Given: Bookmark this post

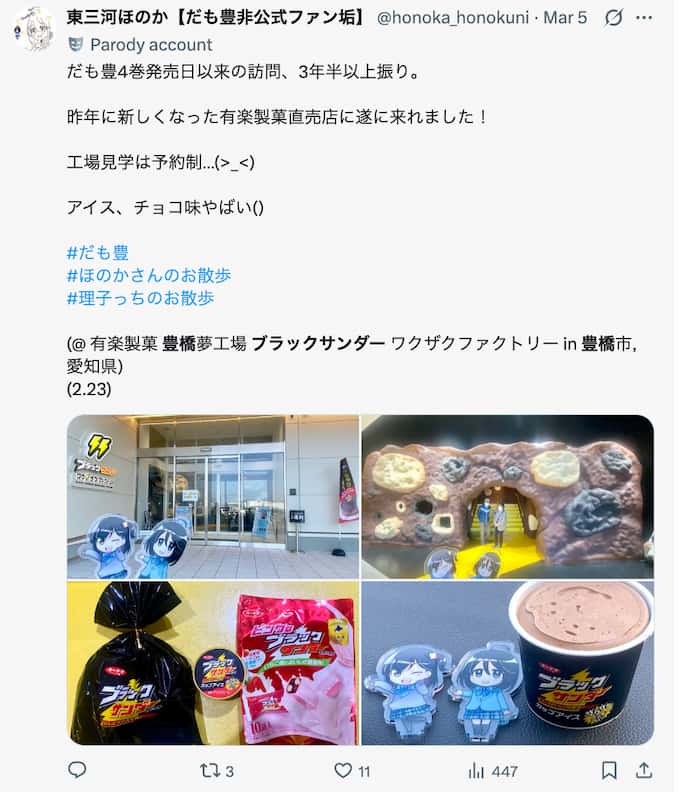Looking at the screenshot, I should coord(609,770).
